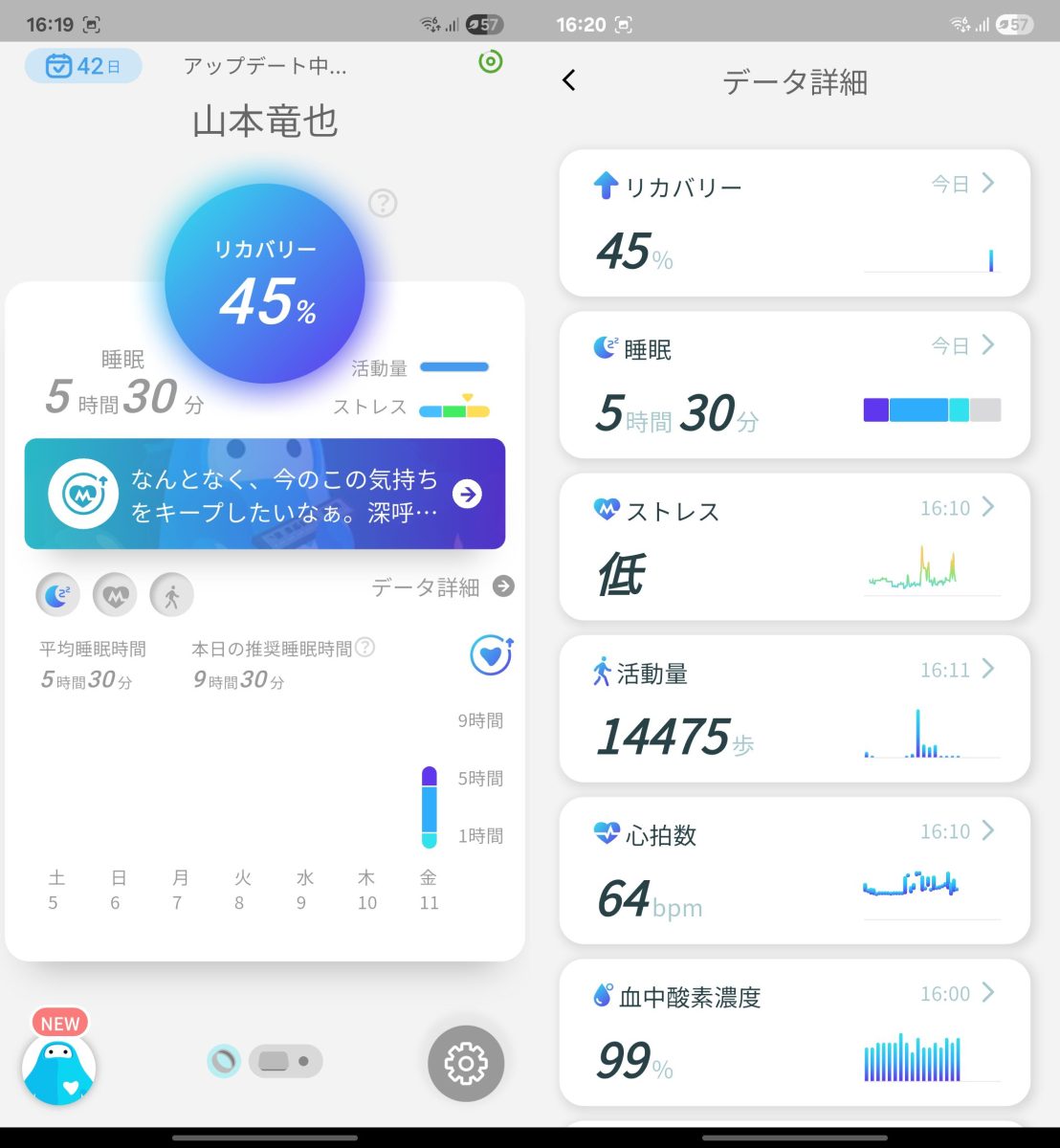This screenshot has width=1060, height=1148.
Task: Open the 心拍数 64 bpm card
Action: pyautogui.click(x=794, y=871)
